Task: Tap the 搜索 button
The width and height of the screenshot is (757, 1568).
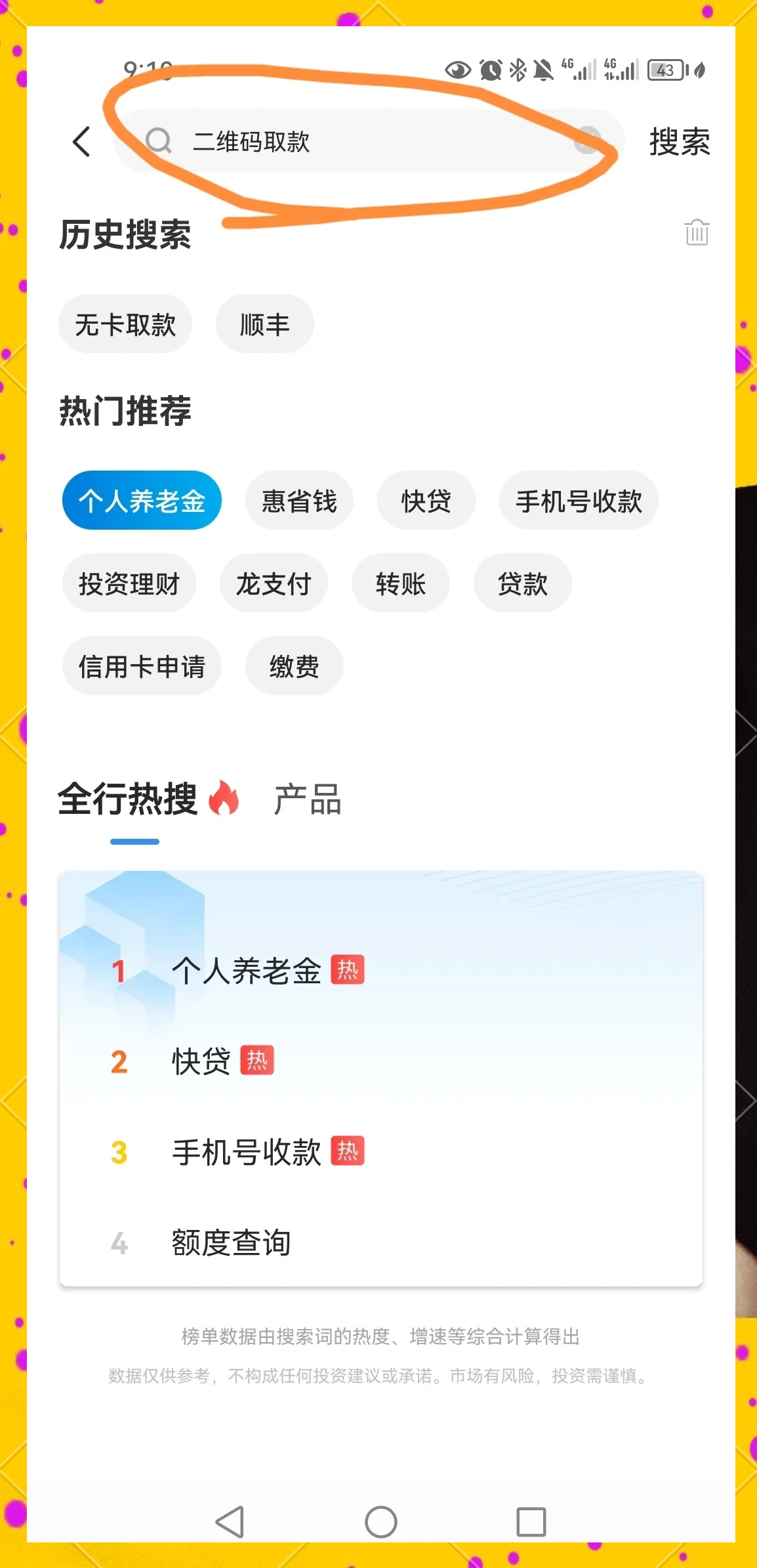Action: pos(679,142)
